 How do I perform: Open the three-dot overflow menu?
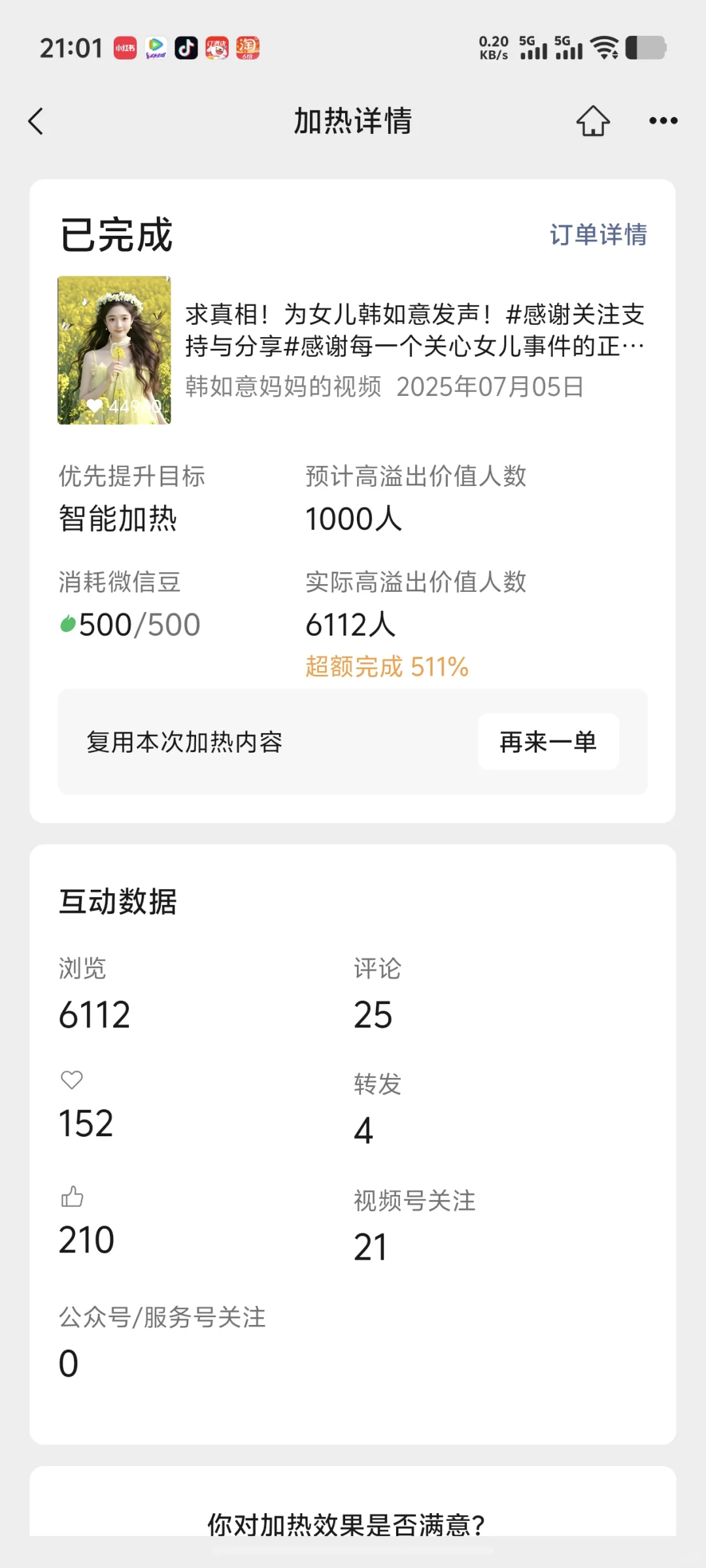point(663,121)
